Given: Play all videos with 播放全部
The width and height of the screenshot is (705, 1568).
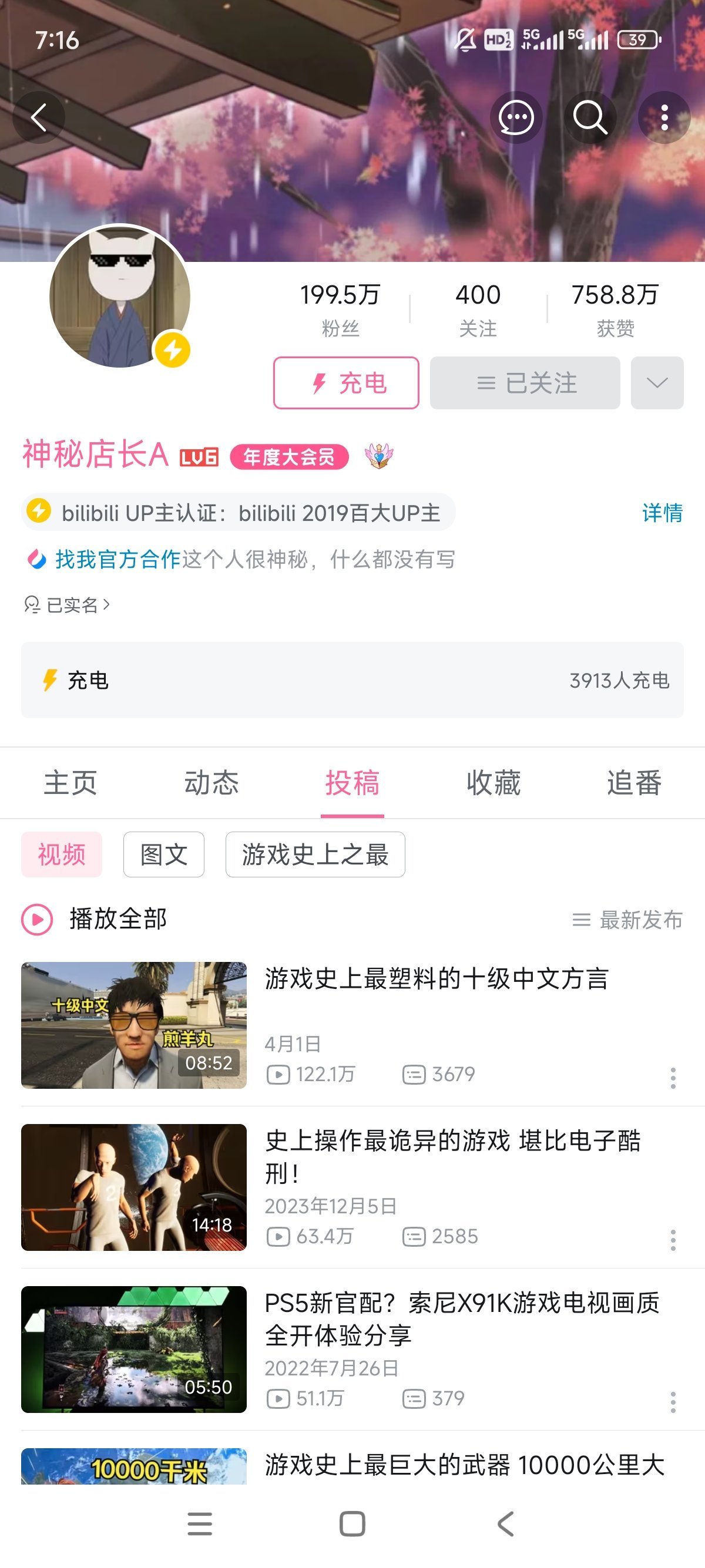Looking at the screenshot, I should tap(95, 919).
